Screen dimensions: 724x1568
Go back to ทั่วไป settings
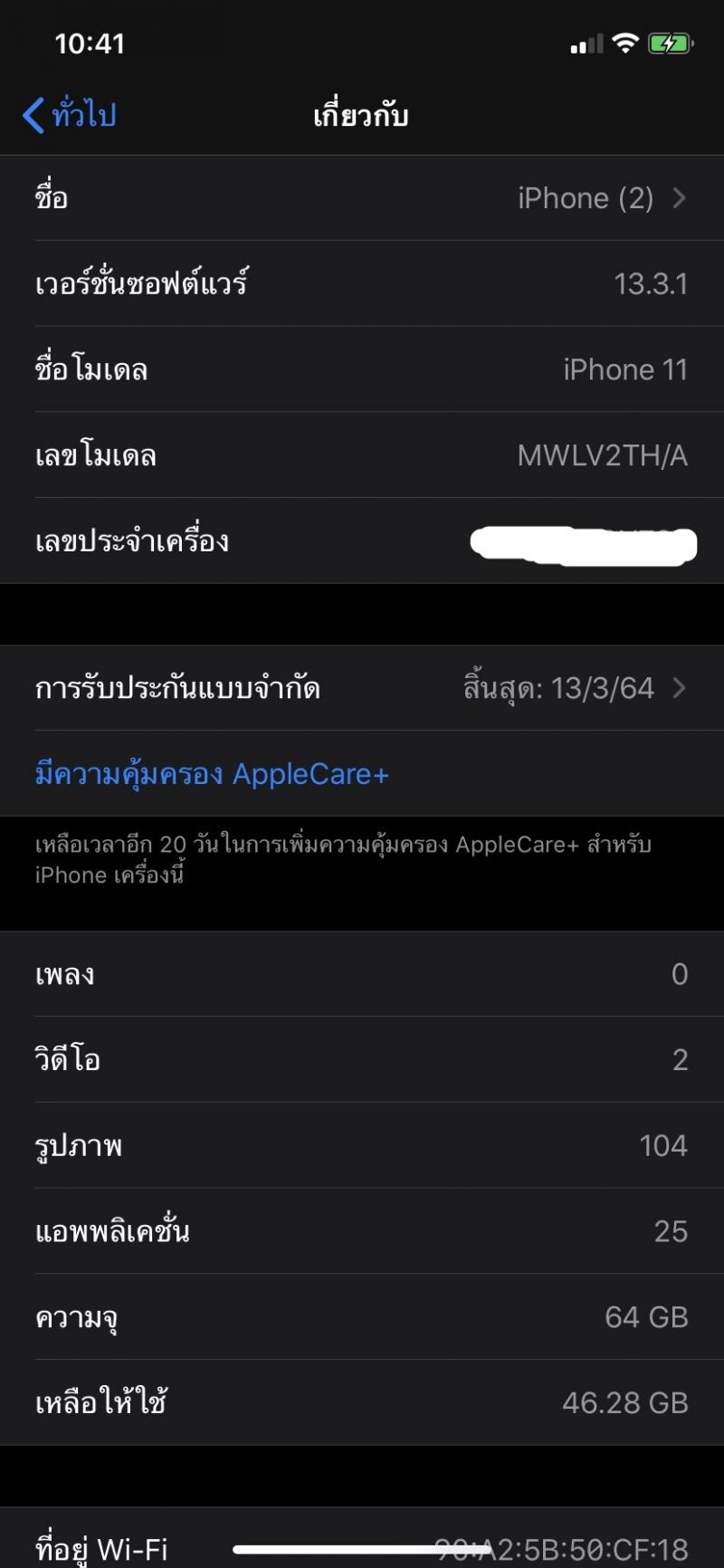[x=71, y=116]
